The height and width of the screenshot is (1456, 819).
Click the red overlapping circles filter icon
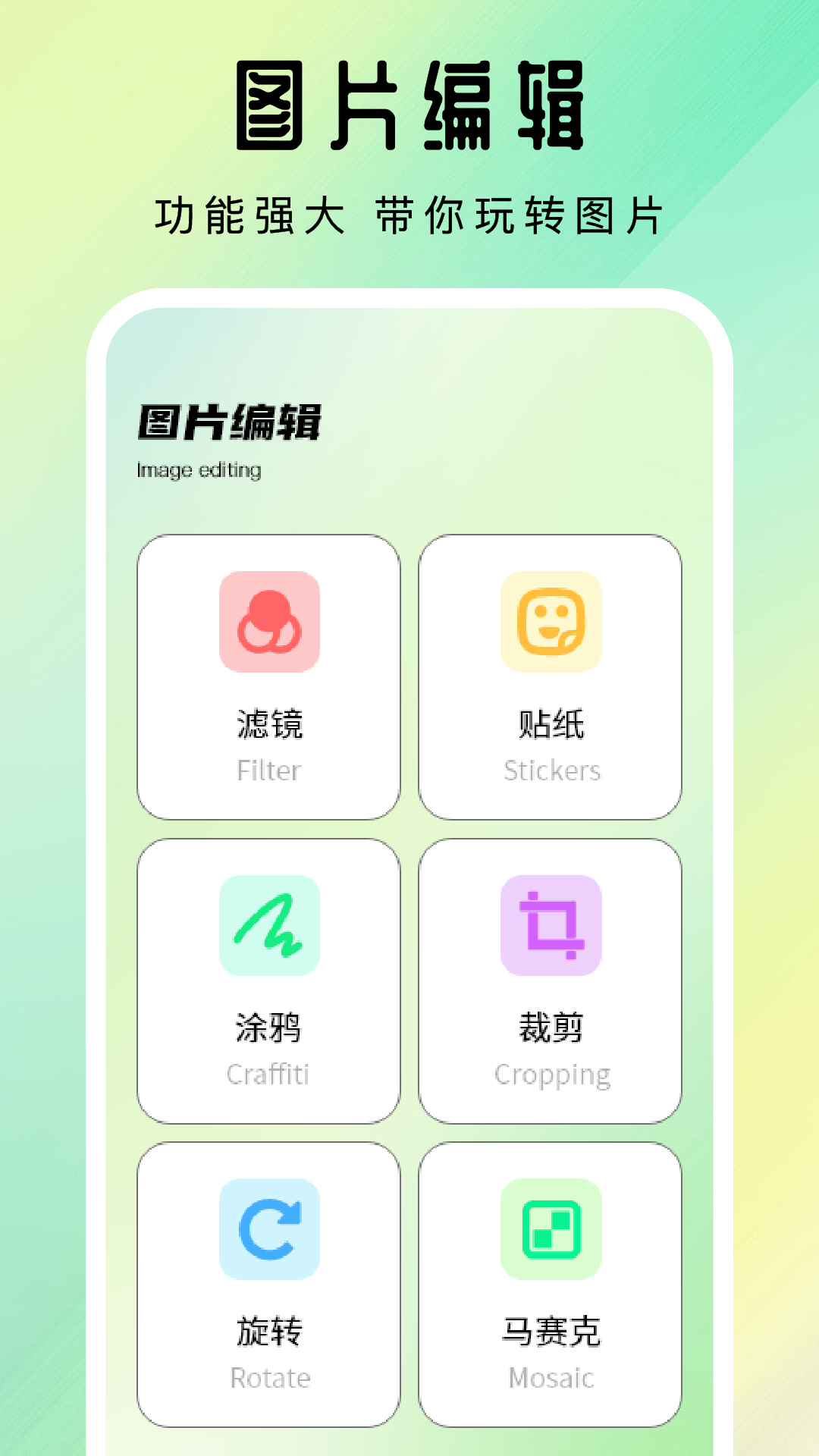click(268, 620)
